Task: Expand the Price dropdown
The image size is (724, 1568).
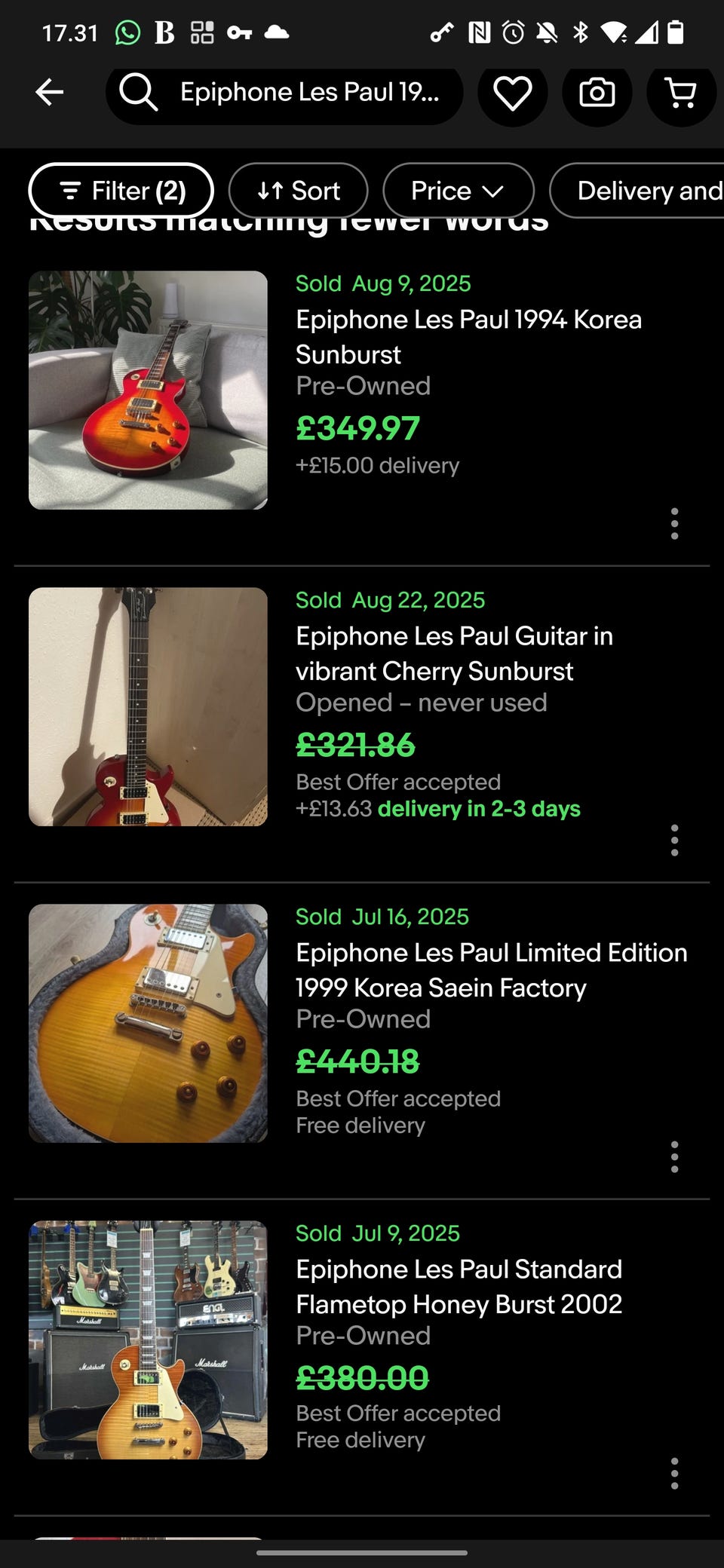Action: point(458,191)
